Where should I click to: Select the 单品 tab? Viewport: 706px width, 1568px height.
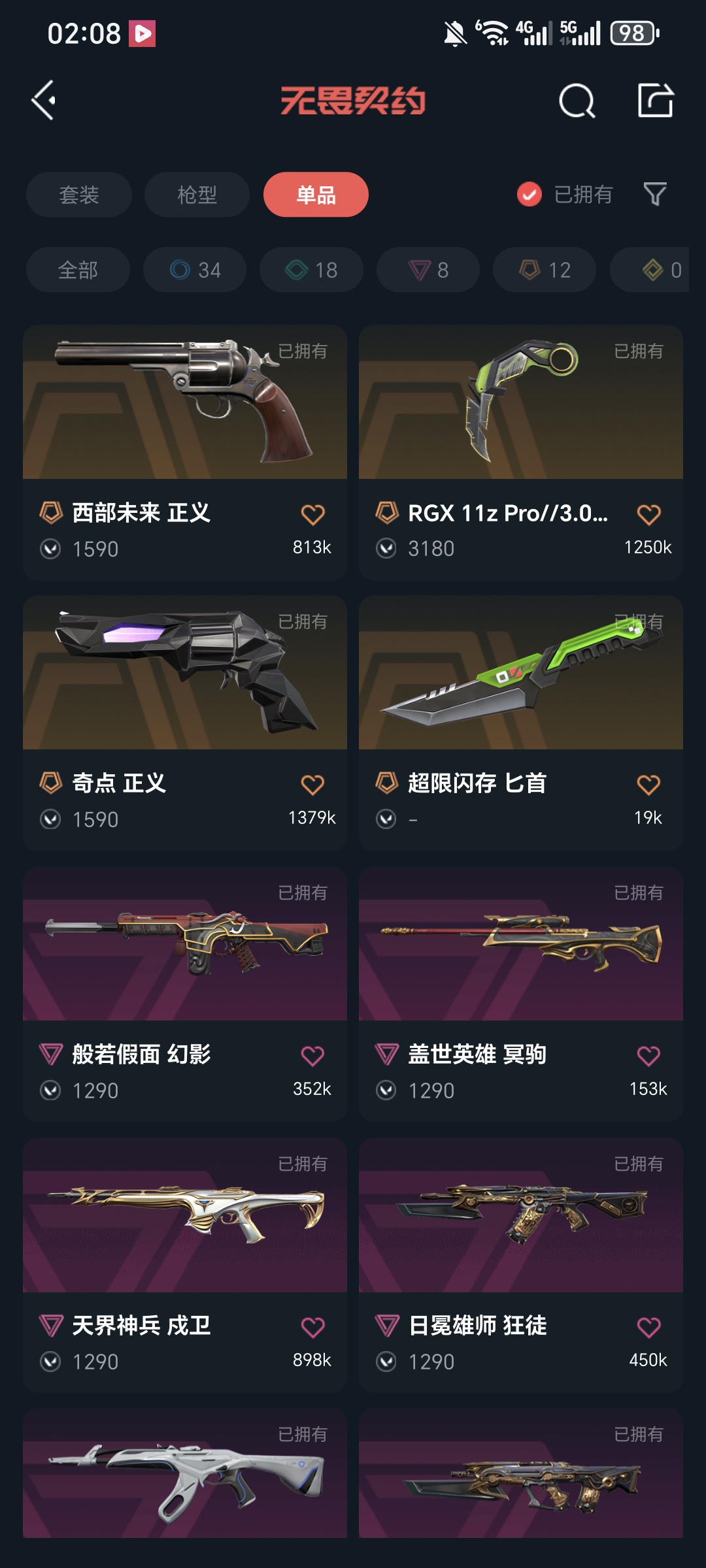(x=316, y=195)
